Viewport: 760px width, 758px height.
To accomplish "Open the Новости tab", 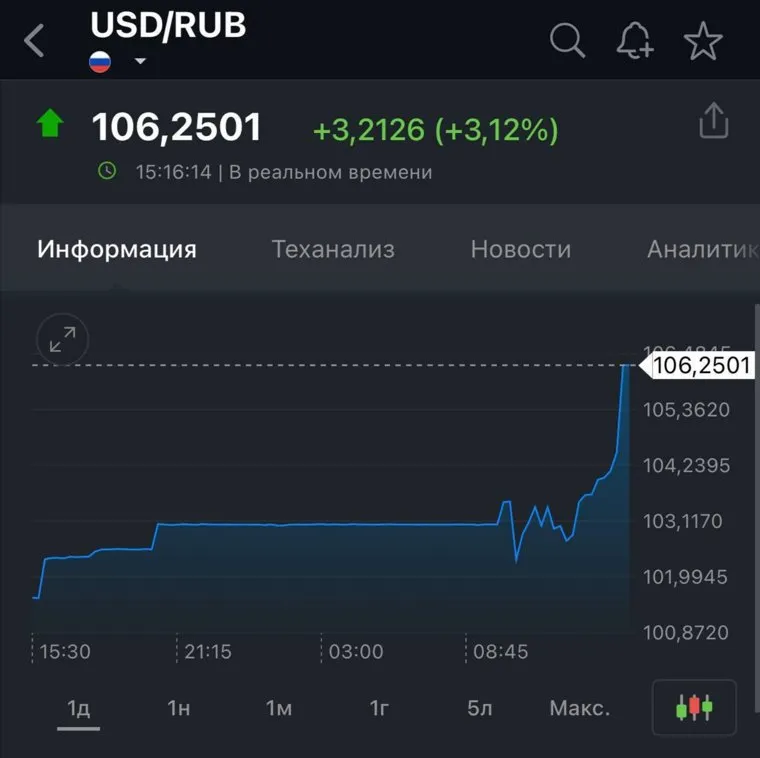I will click(x=520, y=249).
